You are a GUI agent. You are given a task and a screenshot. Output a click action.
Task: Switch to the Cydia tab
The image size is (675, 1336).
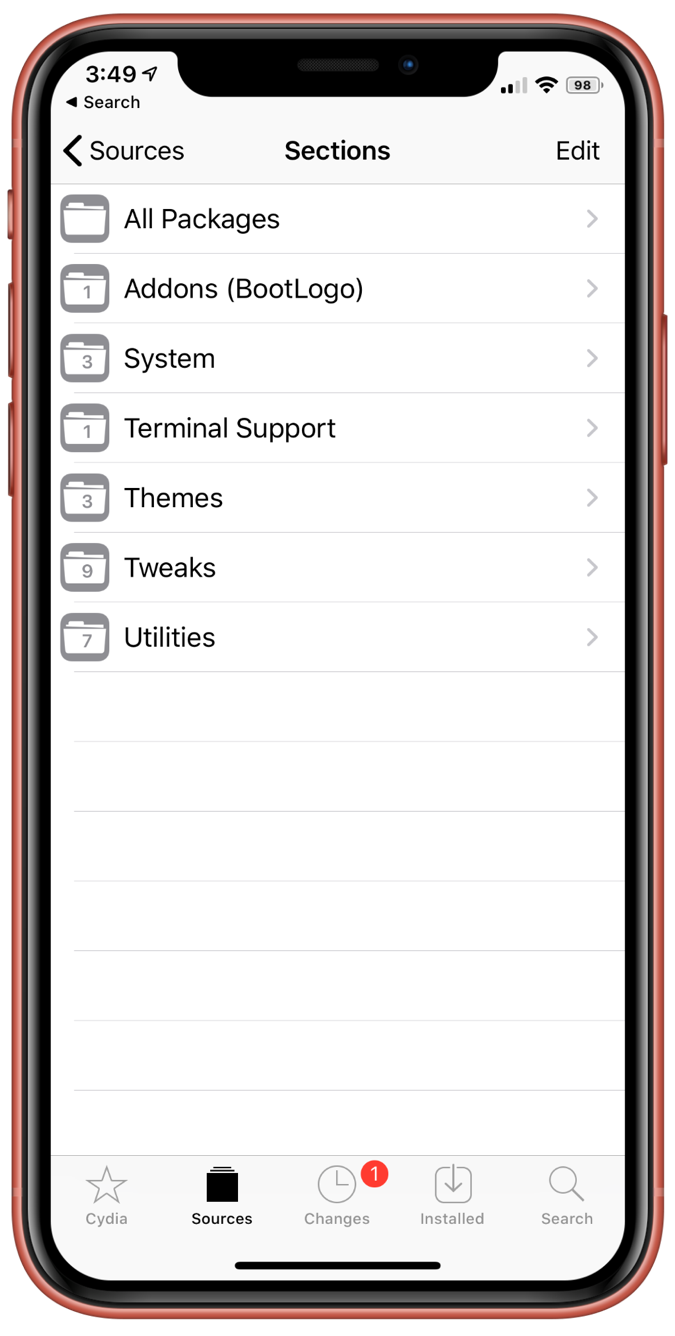(107, 1196)
